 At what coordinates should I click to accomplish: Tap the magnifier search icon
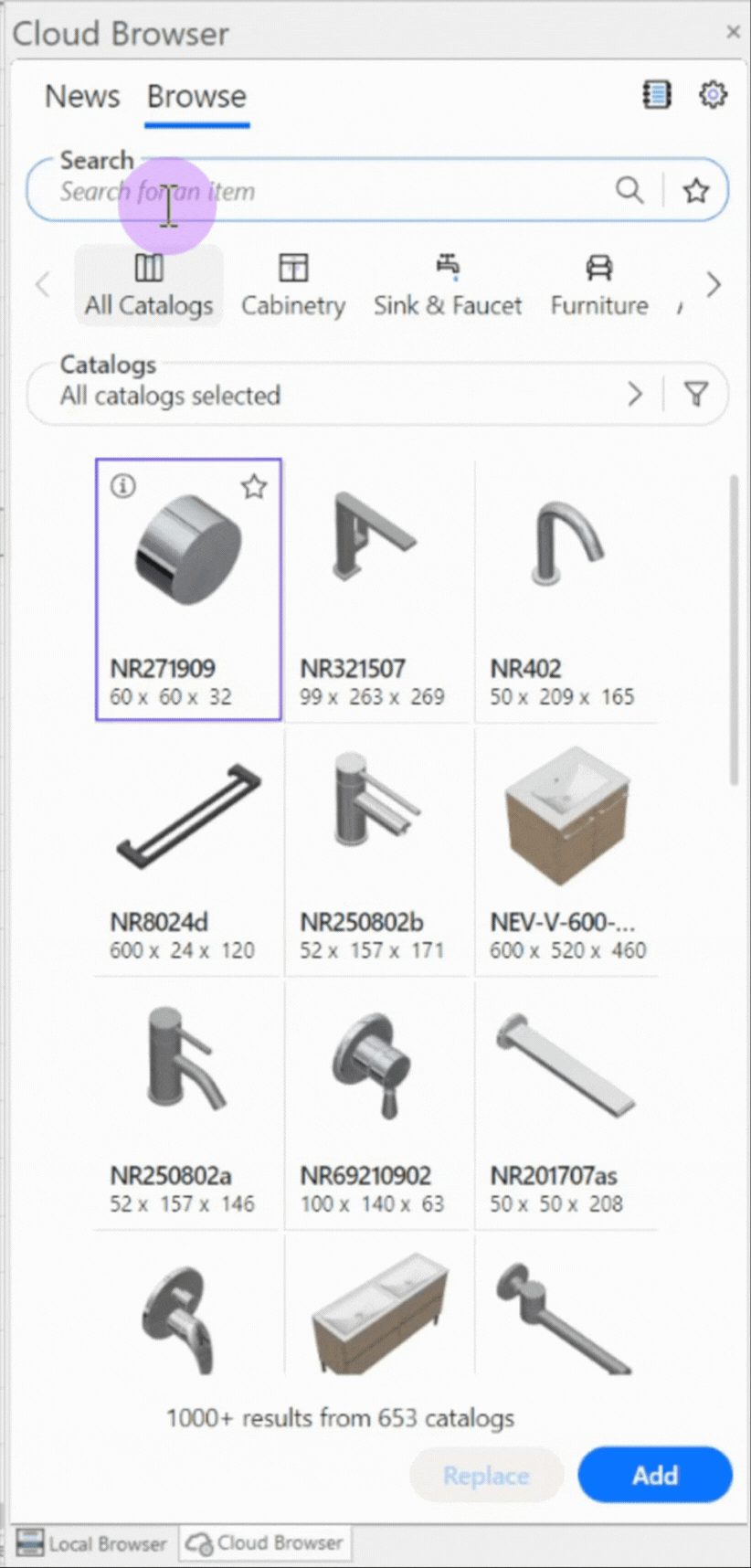(x=629, y=190)
